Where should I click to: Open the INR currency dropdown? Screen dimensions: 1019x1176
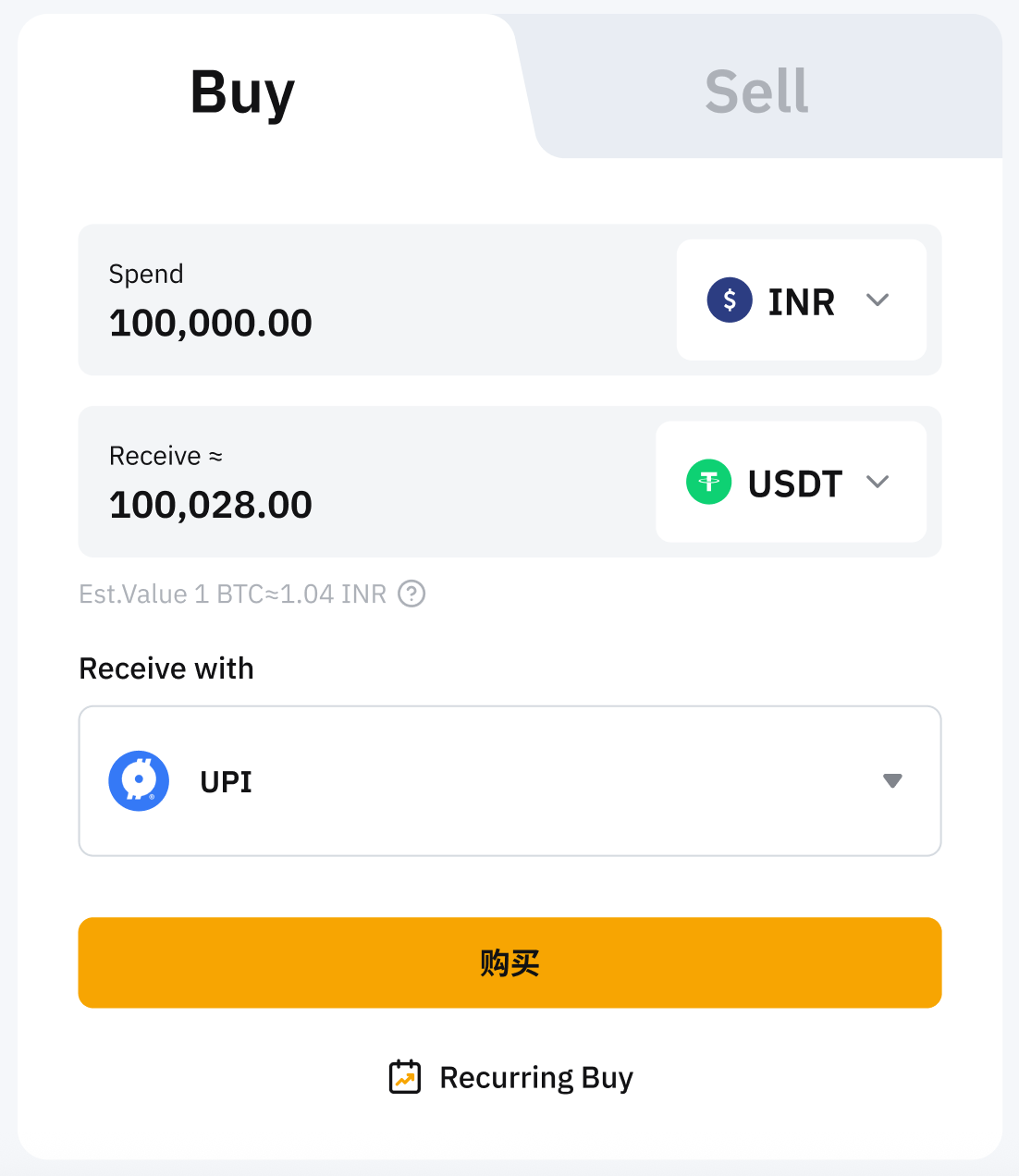(x=801, y=300)
